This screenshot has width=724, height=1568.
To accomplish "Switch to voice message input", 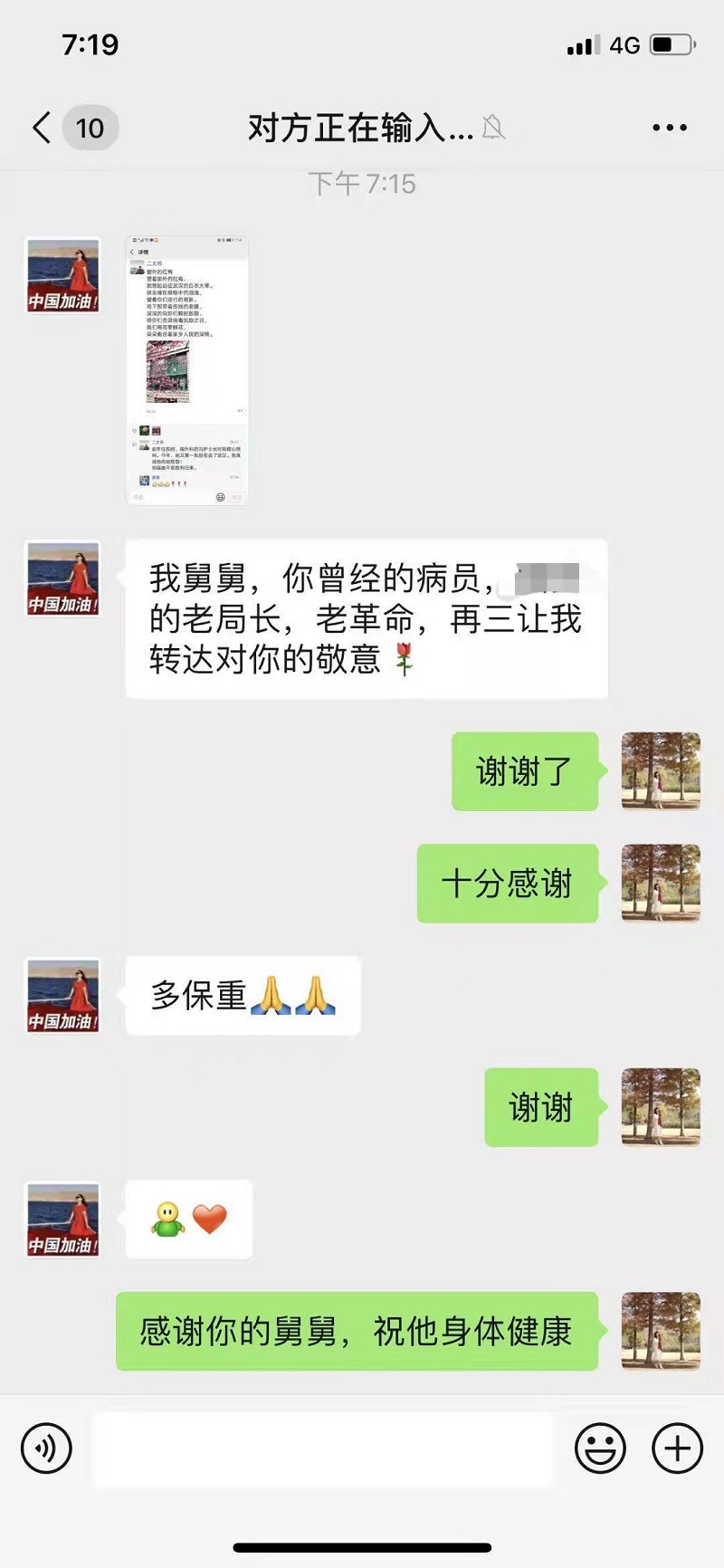I will point(46,1448).
